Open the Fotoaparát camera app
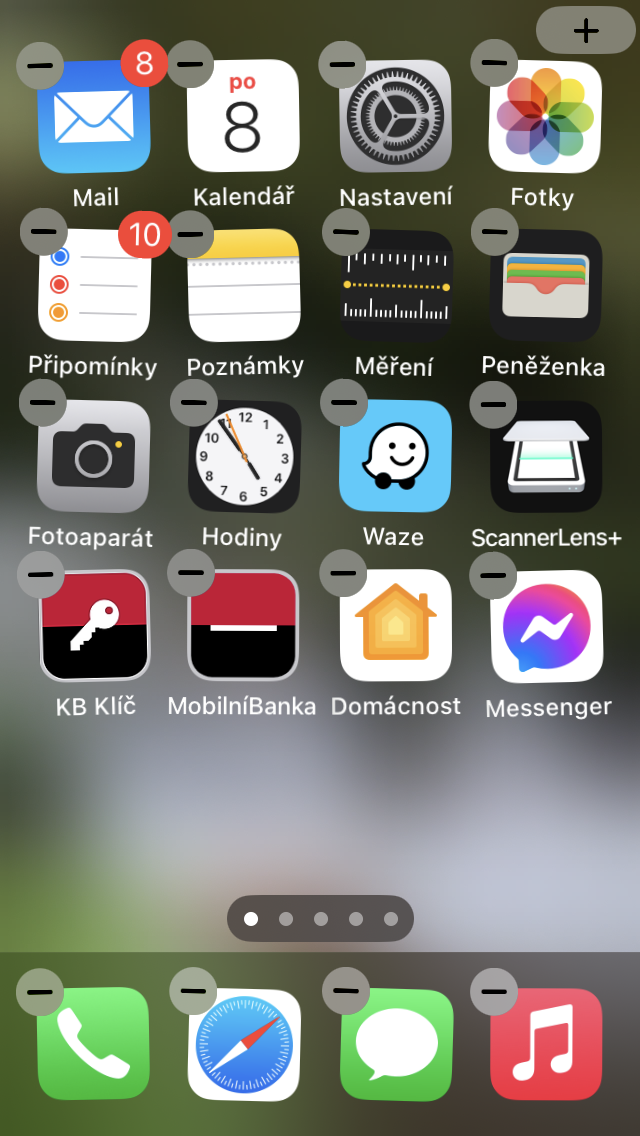 93,456
